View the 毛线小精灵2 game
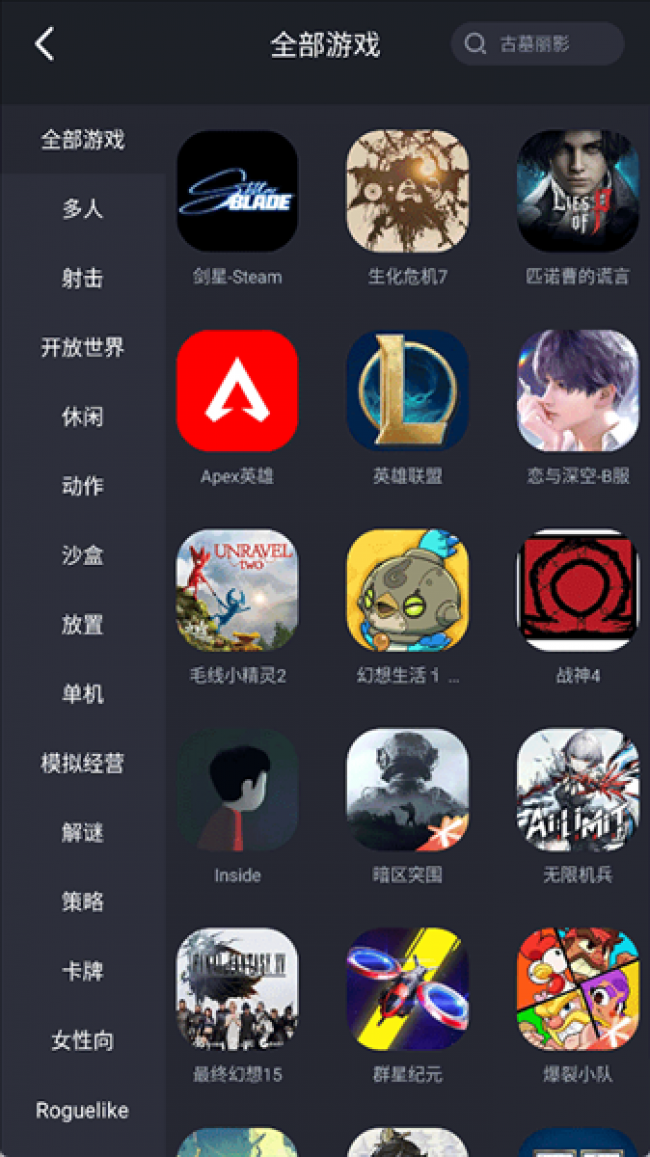Image resolution: width=650 pixels, height=1157 pixels. coord(237,590)
